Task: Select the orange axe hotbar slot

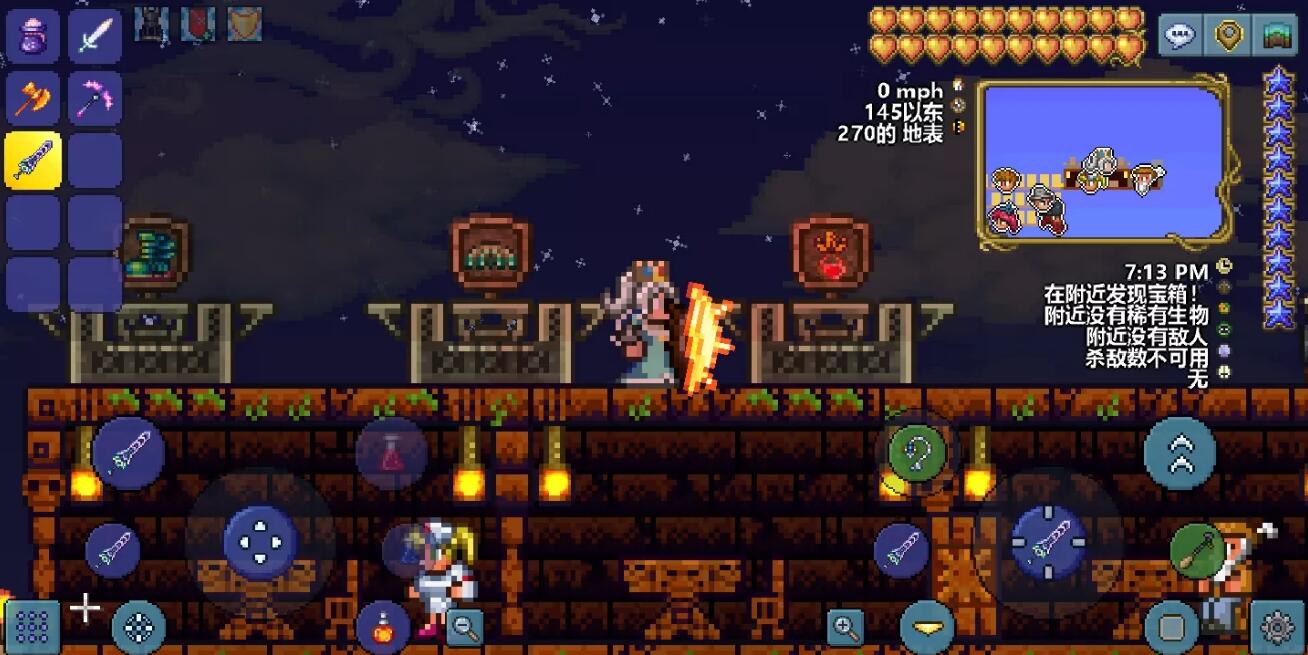Action: point(33,98)
